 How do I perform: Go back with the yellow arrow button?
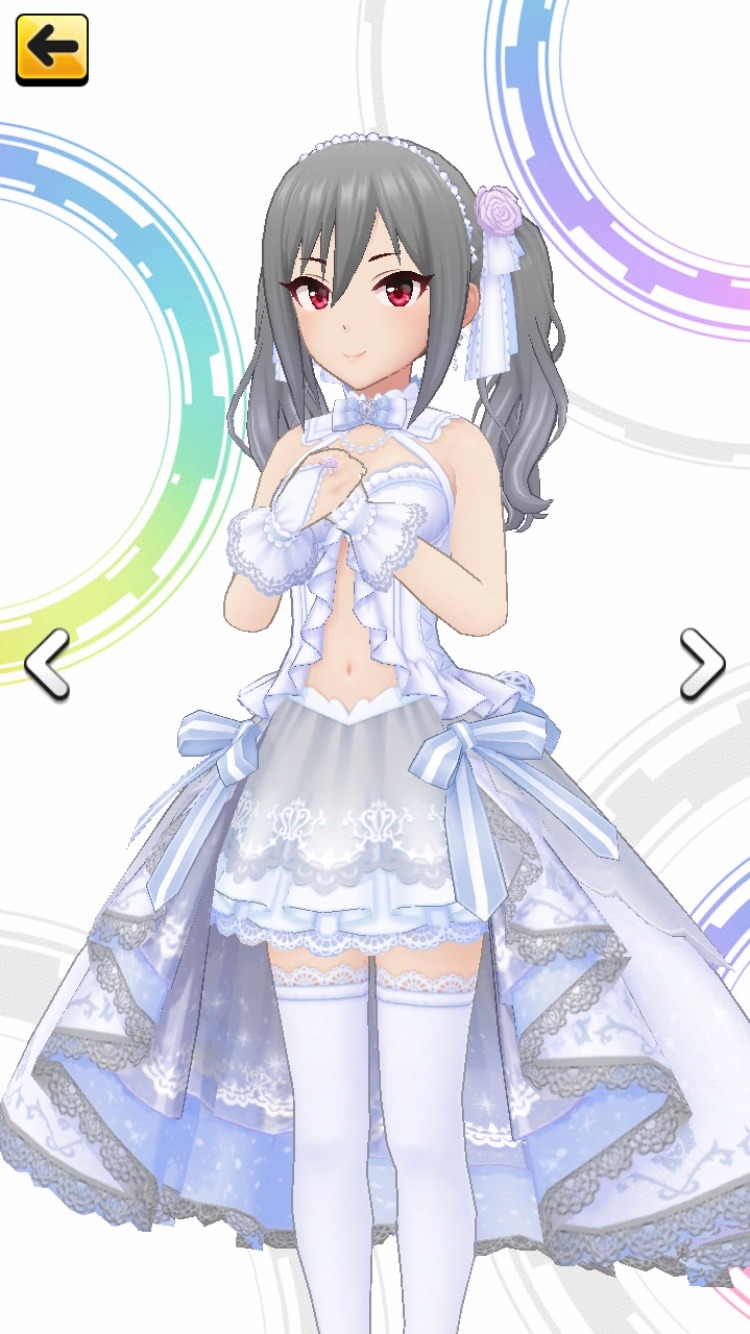(52, 49)
